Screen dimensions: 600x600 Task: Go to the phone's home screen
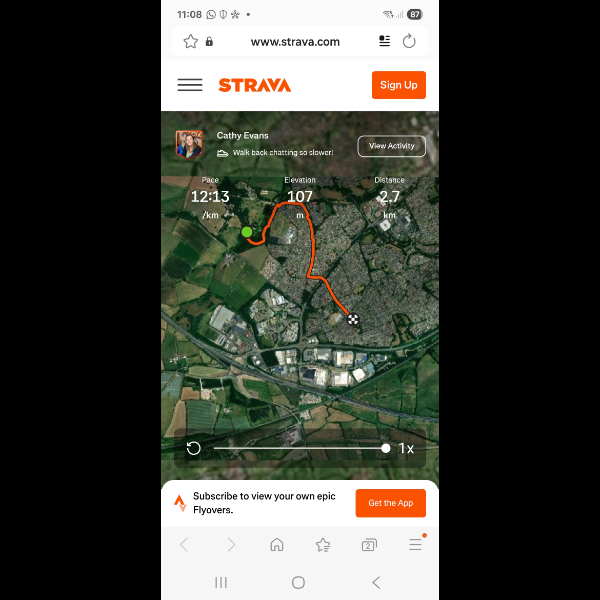point(298,582)
